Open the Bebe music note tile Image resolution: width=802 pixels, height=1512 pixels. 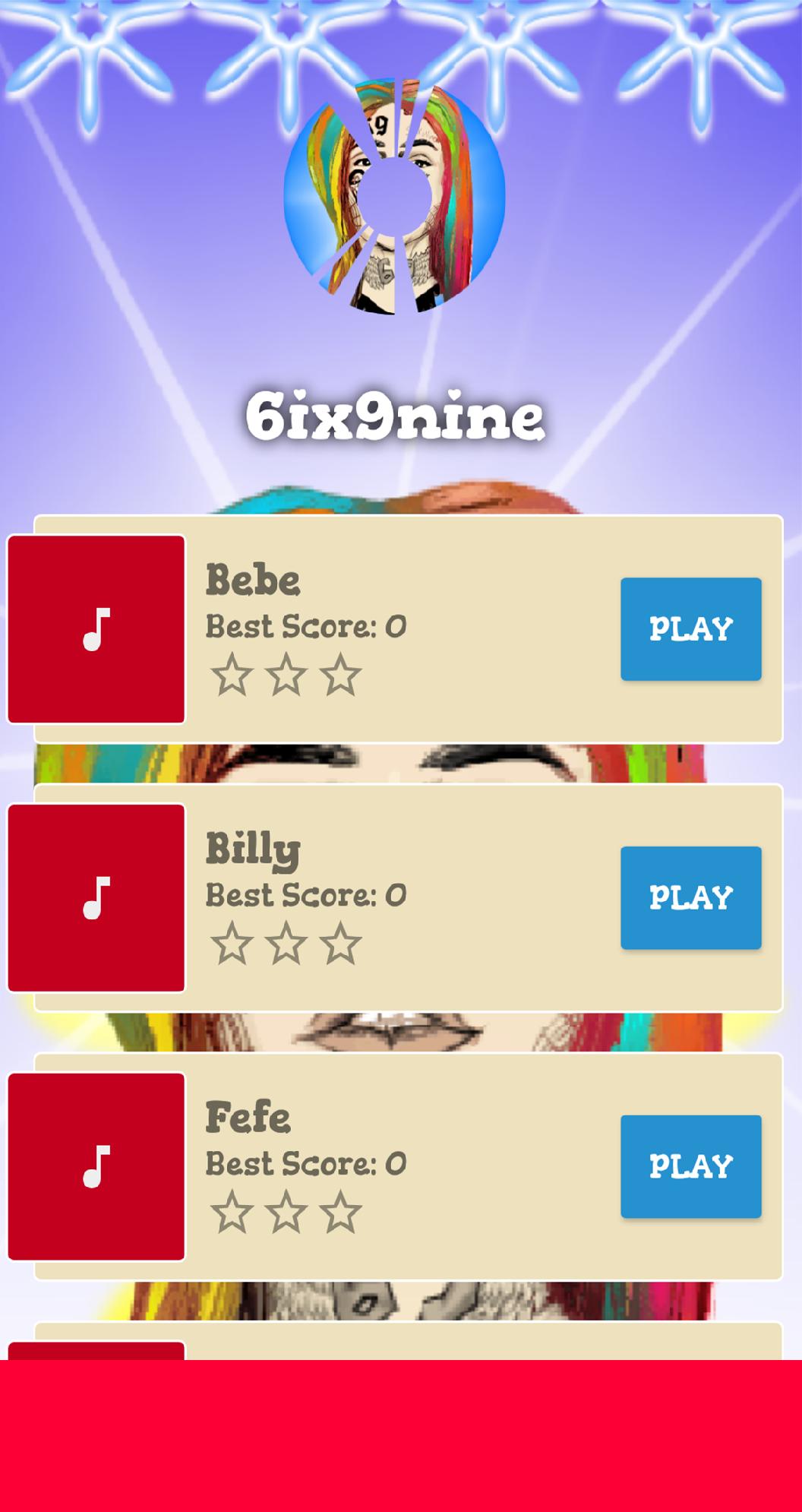tap(96, 629)
